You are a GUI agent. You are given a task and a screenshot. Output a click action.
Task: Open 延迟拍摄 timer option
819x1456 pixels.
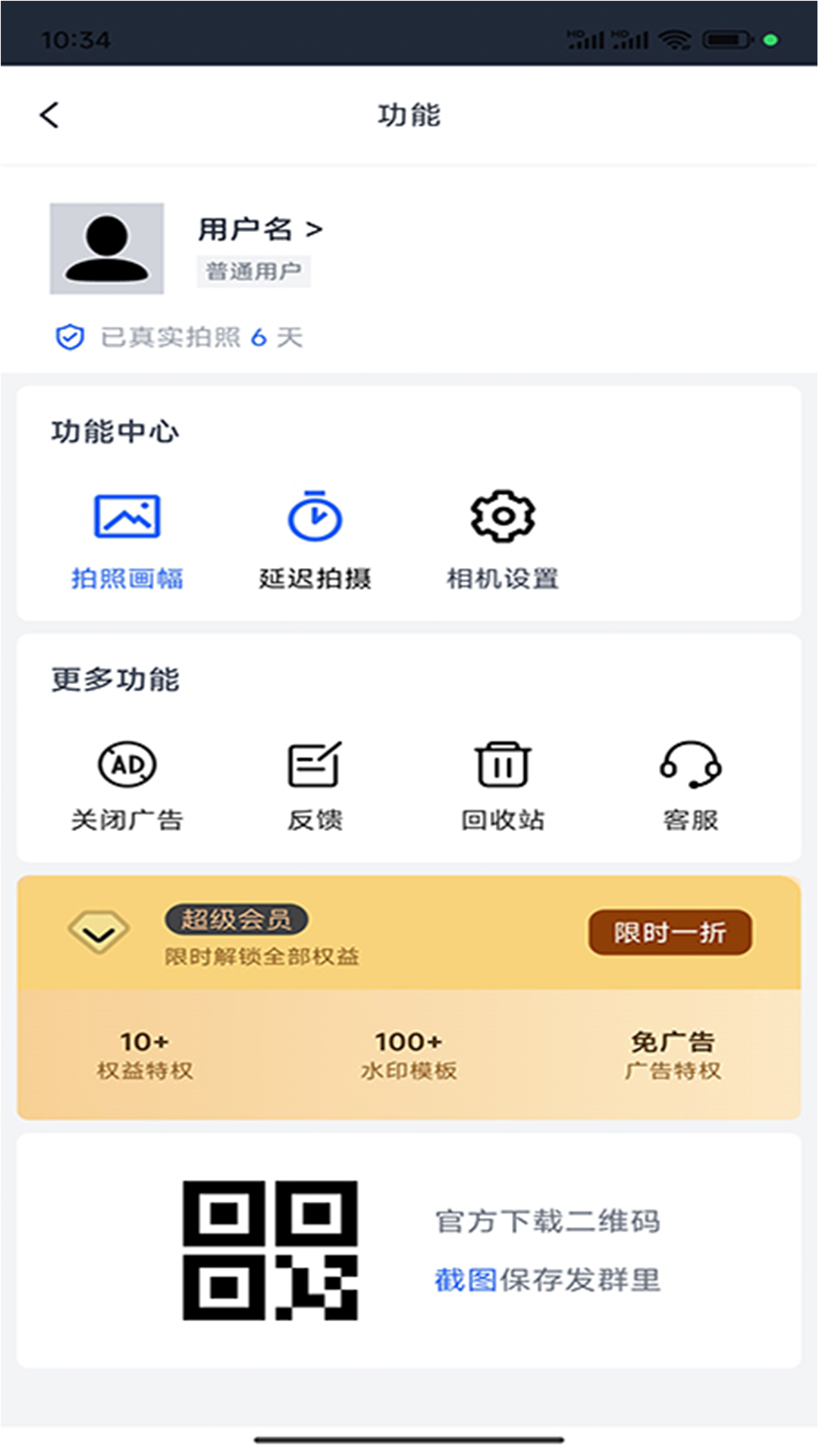(x=315, y=540)
